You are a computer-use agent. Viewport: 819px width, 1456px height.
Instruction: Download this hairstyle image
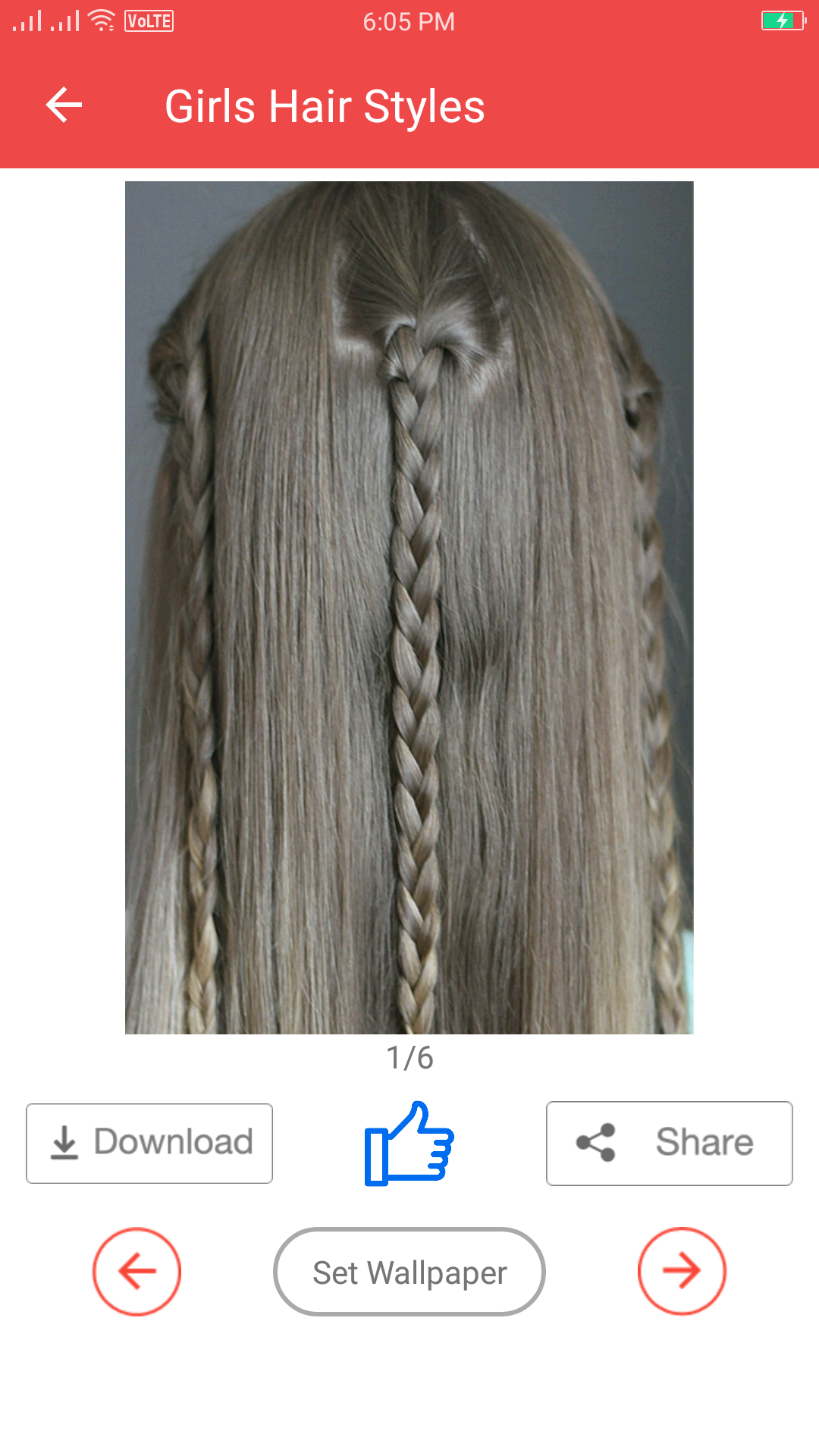click(x=149, y=1143)
